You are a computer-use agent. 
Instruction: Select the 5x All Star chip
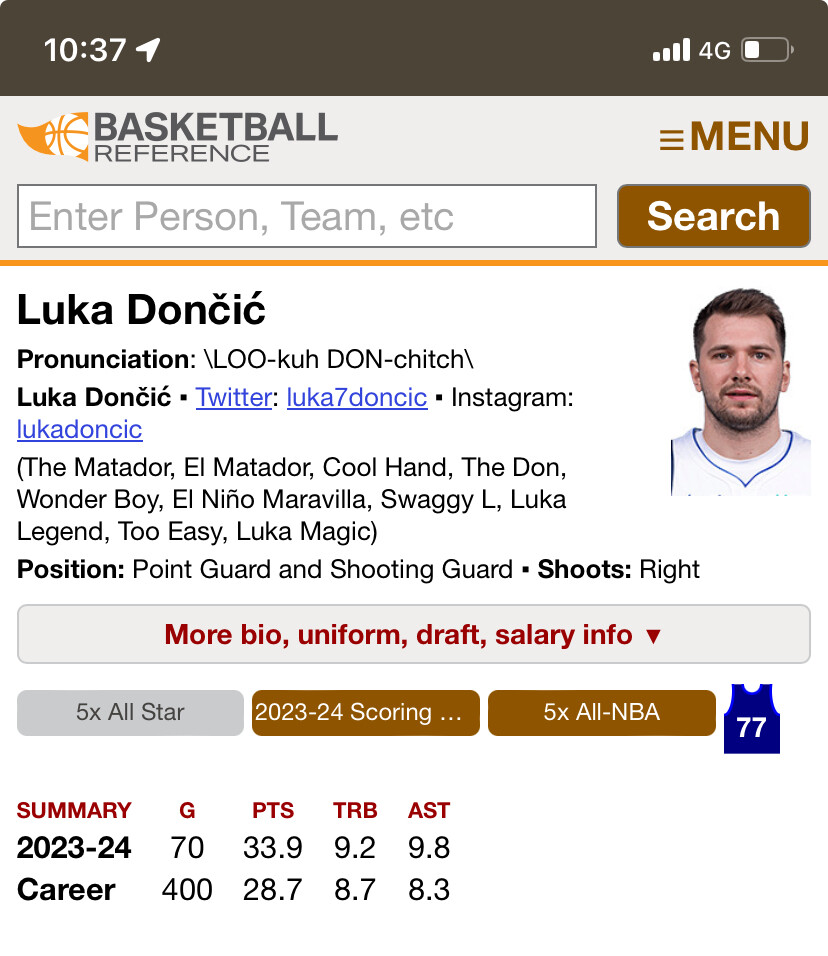point(130,712)
